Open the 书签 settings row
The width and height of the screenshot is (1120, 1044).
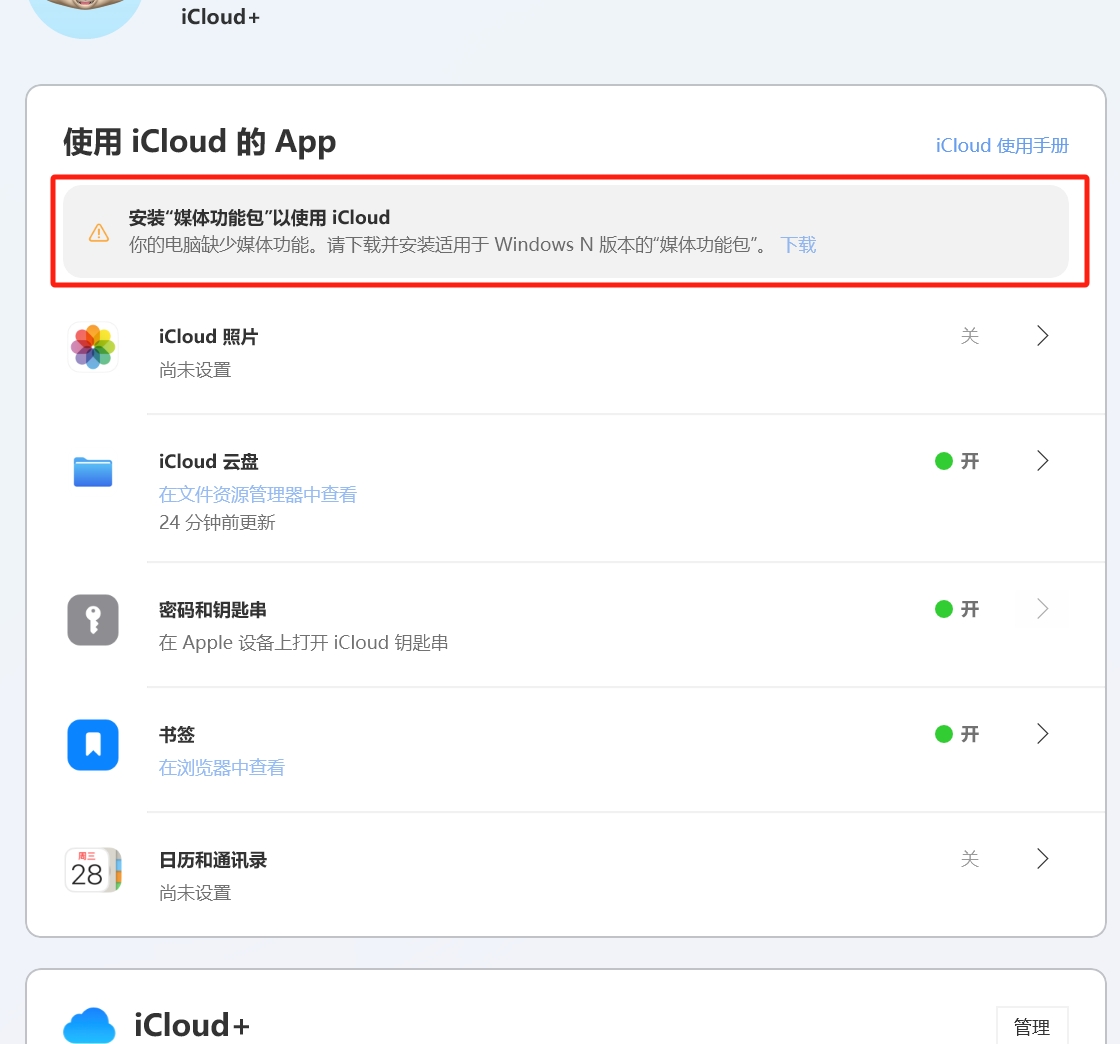pos(1042,734)
